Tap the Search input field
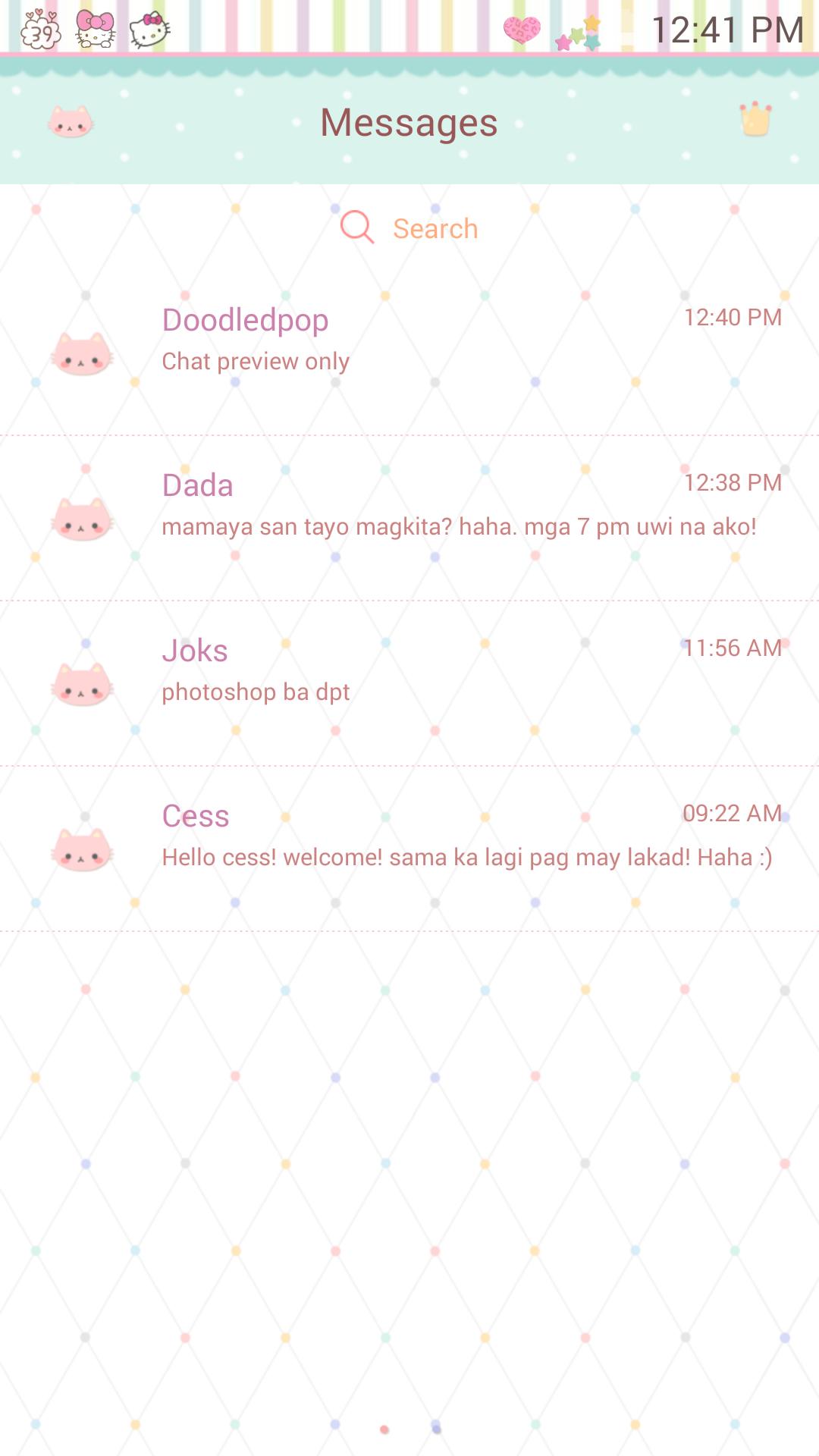The width and height of the screenshot is (819, 1456). point(435,227)
